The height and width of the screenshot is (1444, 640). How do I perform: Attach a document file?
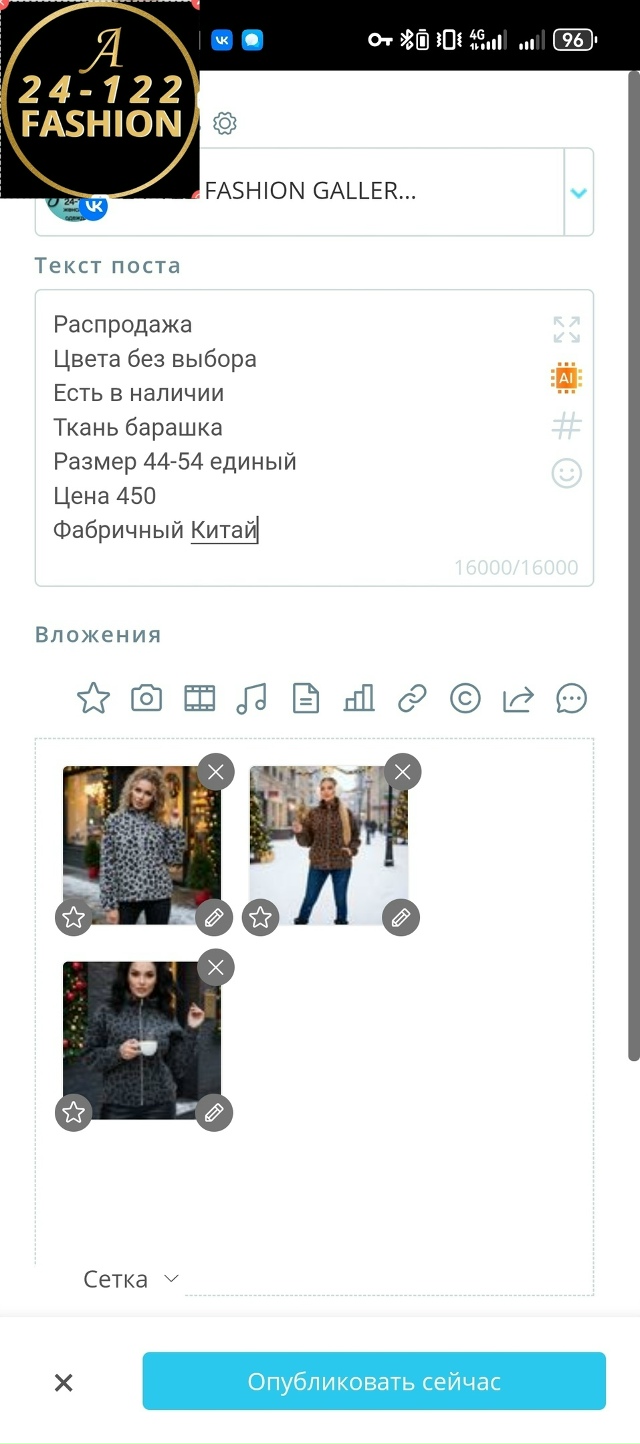click(x=305, y=698)
